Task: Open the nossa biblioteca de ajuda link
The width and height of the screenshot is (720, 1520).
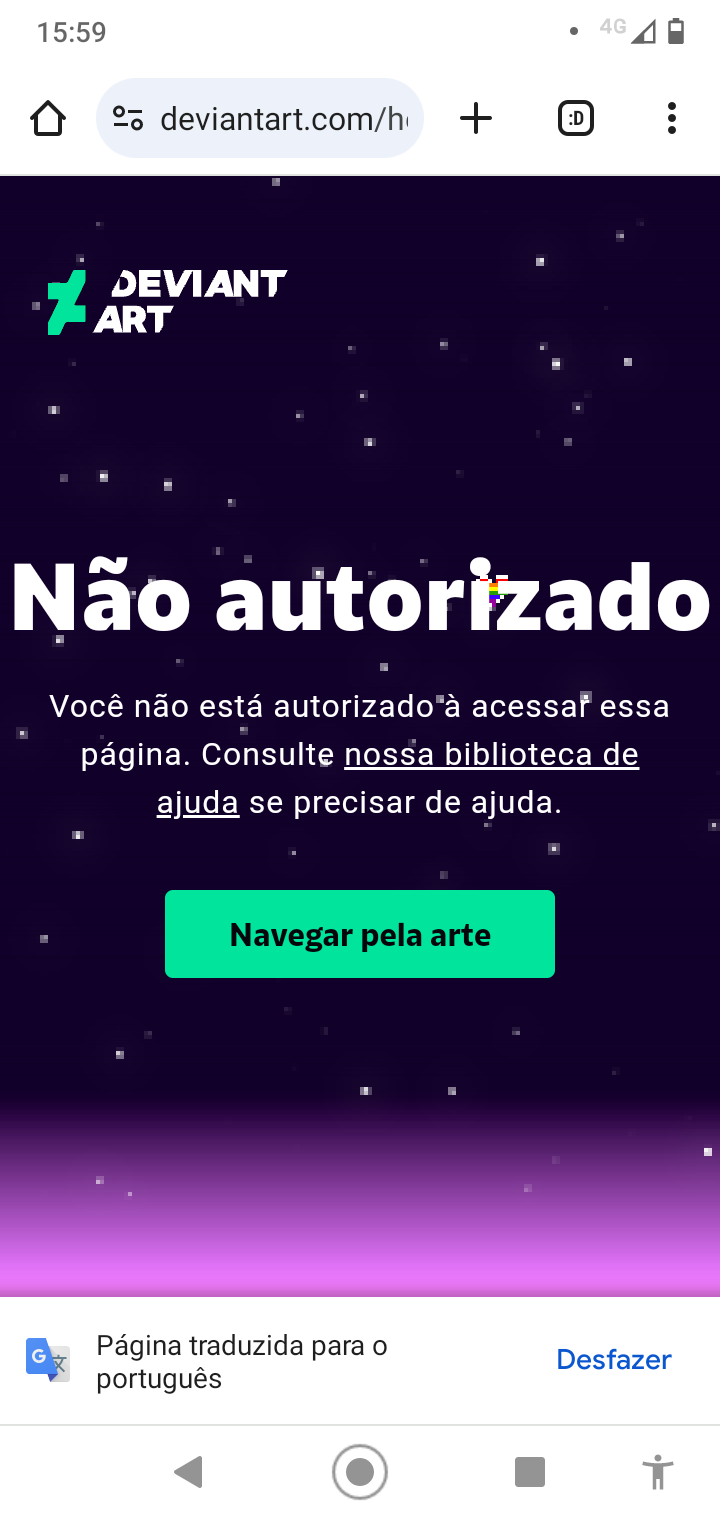Action: click(490, 755)
